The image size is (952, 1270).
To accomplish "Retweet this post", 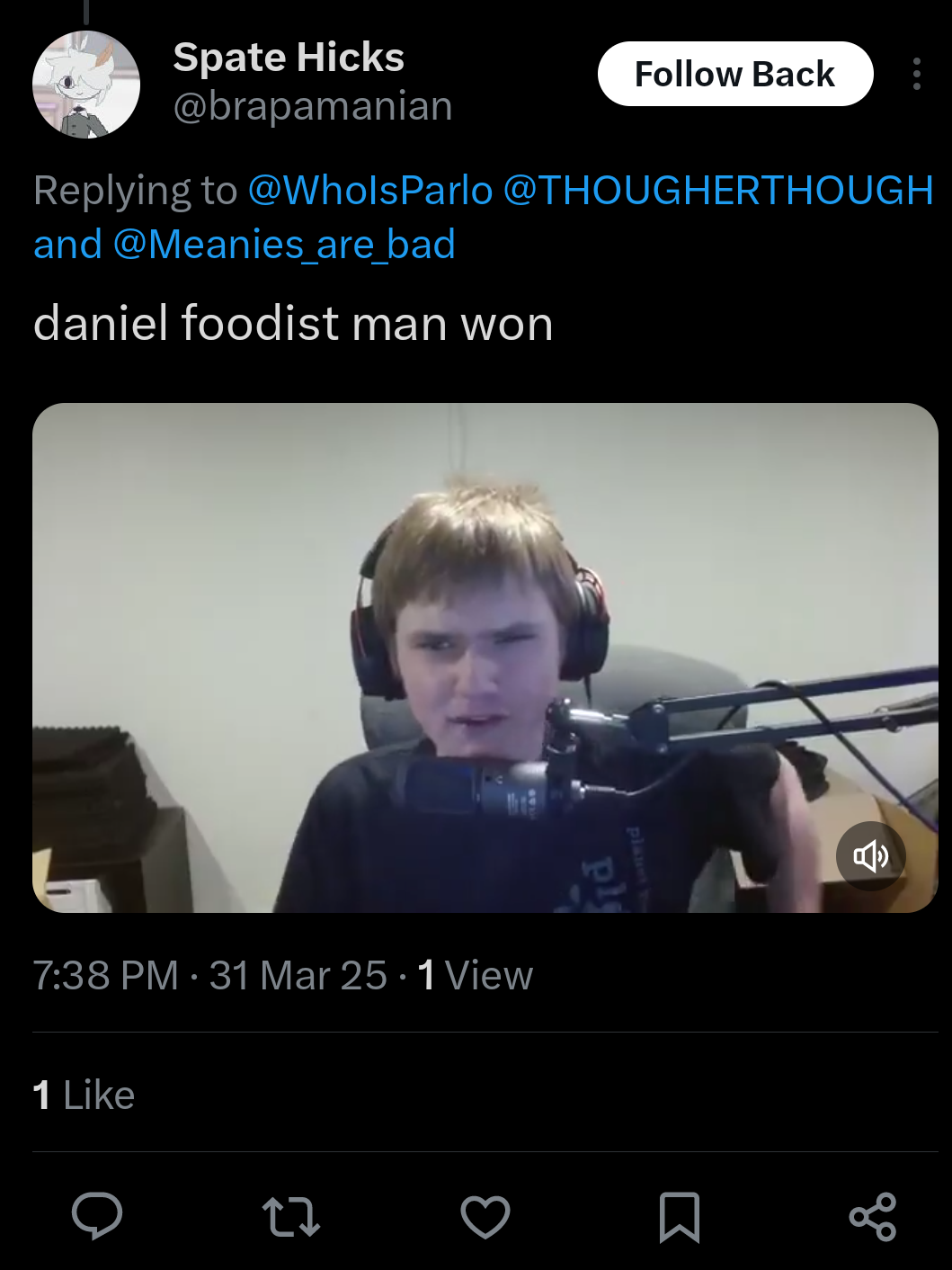I will click(x=291, y=1216).
